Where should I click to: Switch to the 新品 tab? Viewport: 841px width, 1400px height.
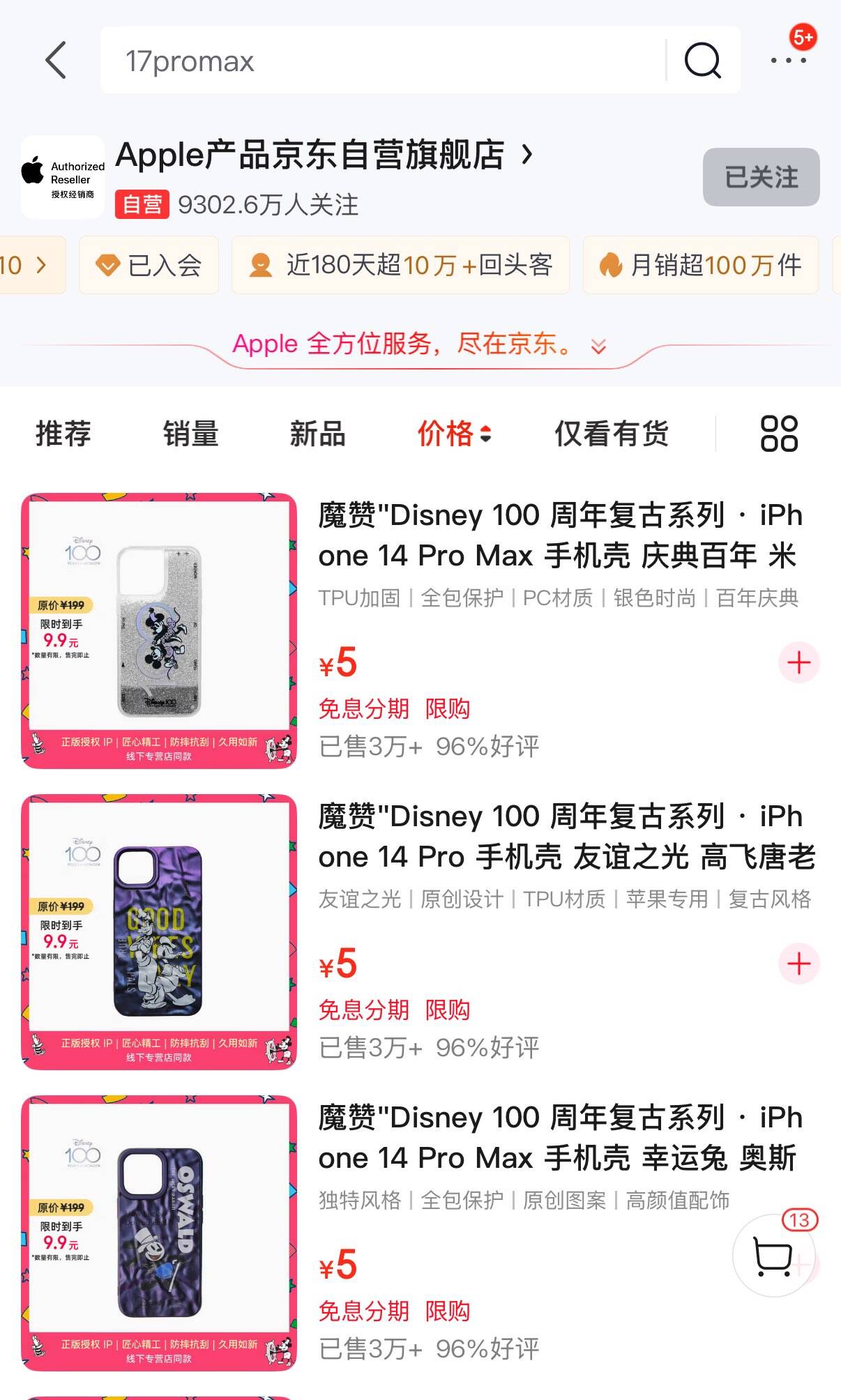317,434
